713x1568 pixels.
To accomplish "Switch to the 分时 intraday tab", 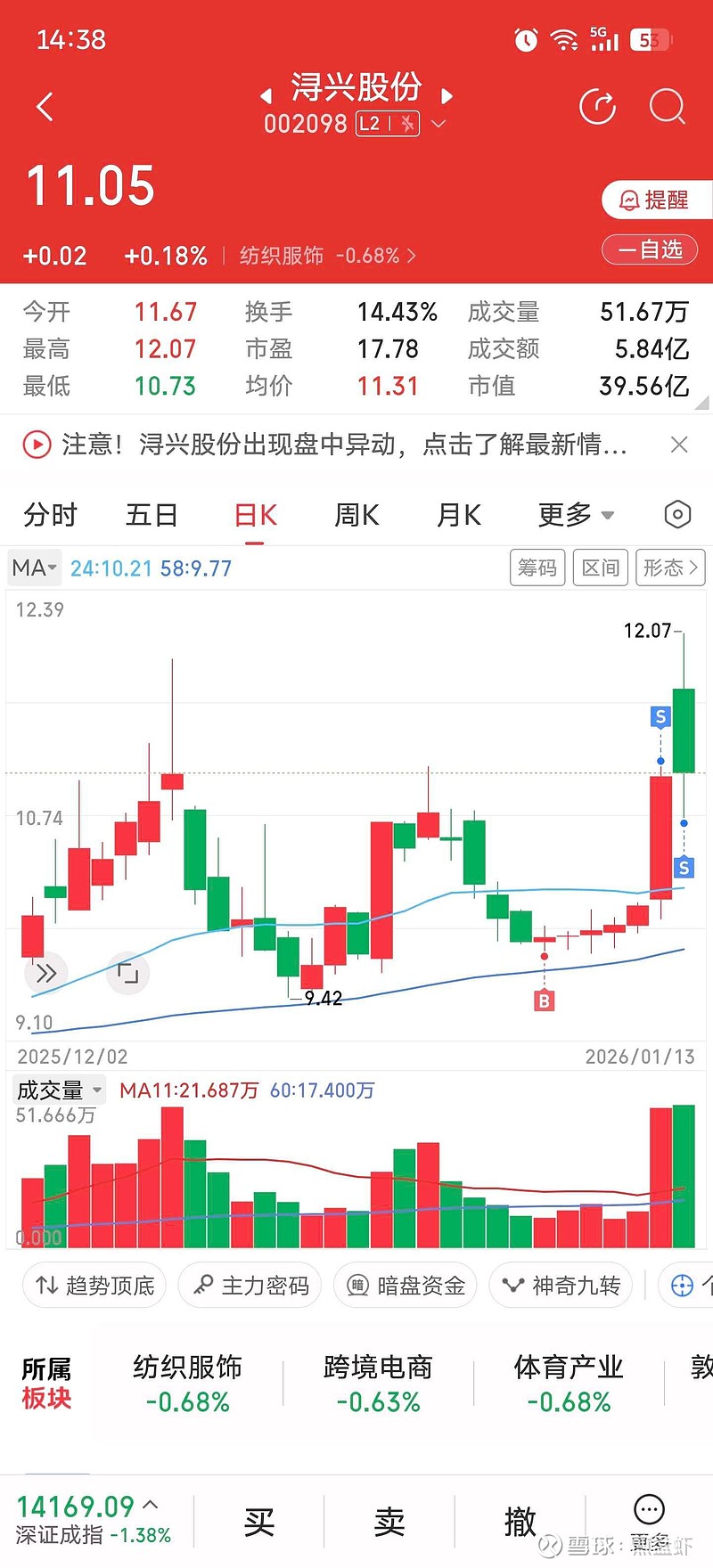I will coord(49,514).
